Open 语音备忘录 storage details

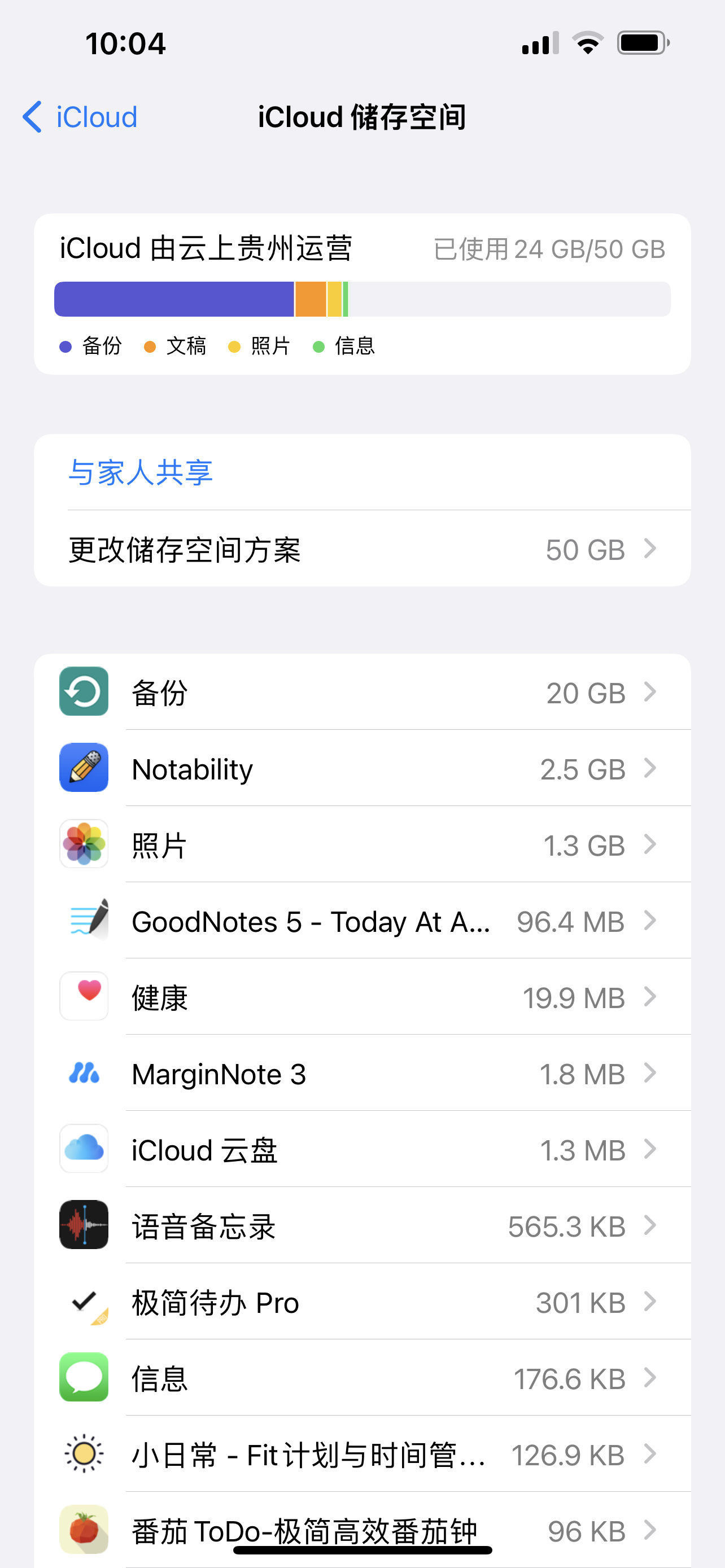click(x=362, y=1226)
